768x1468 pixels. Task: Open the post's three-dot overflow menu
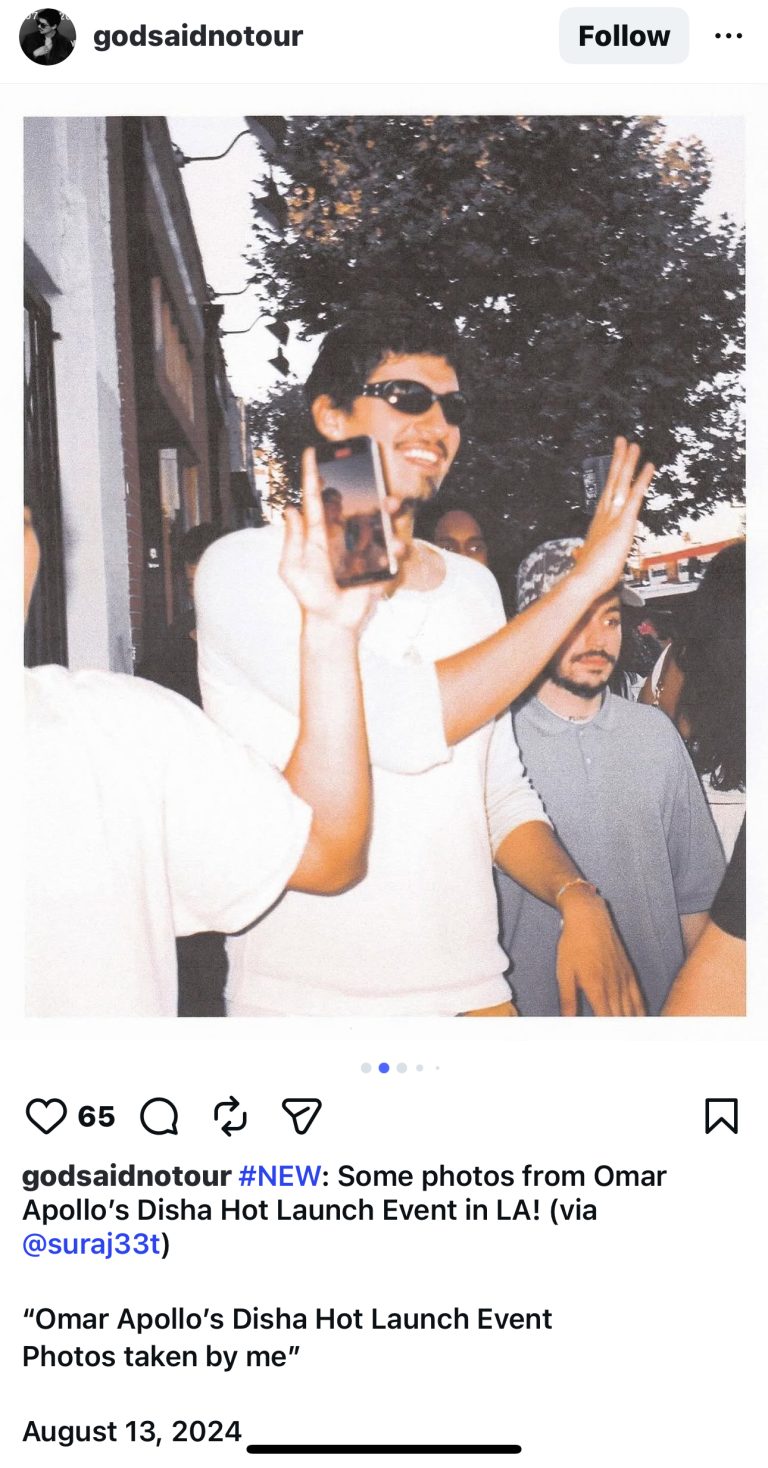pyautogui.click(x=728, y=36)
